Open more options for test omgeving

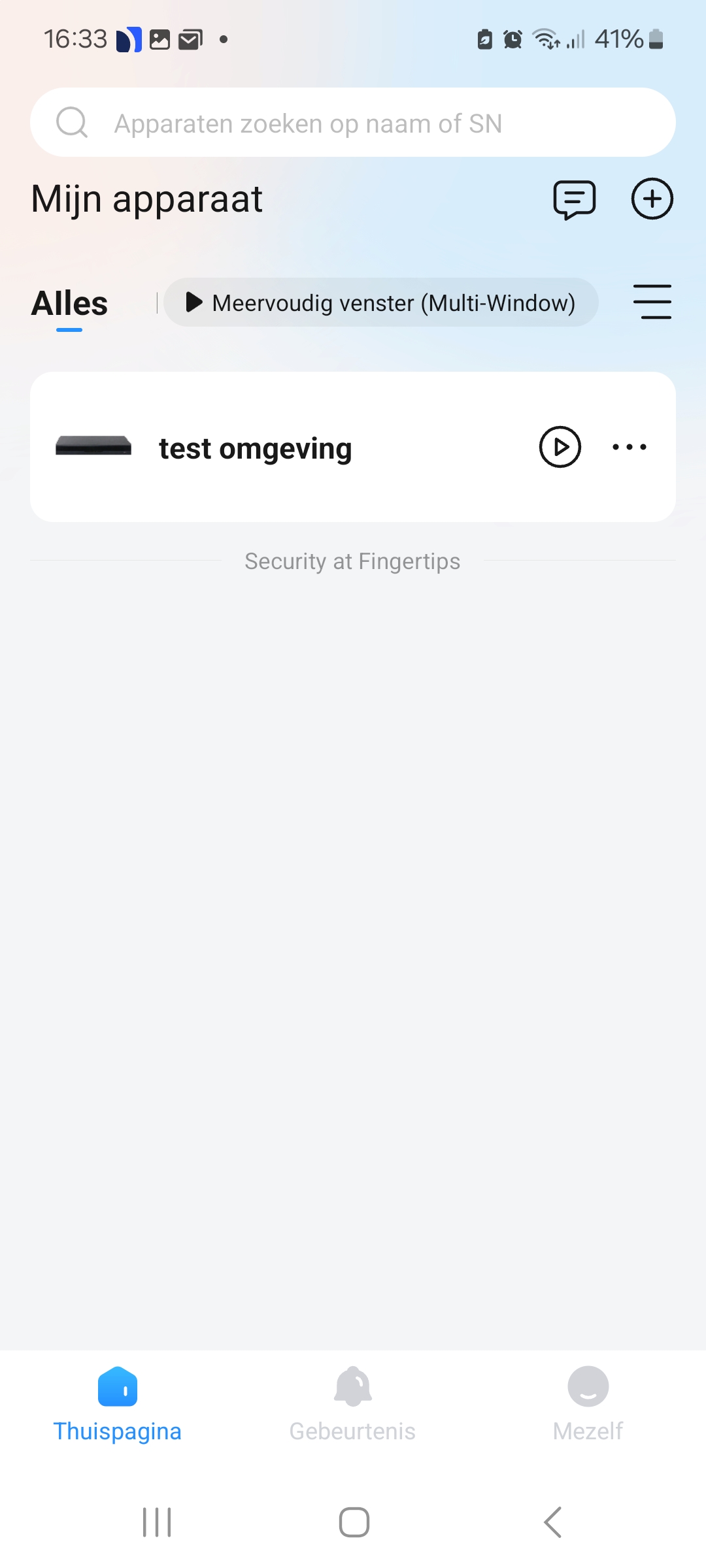629,447
